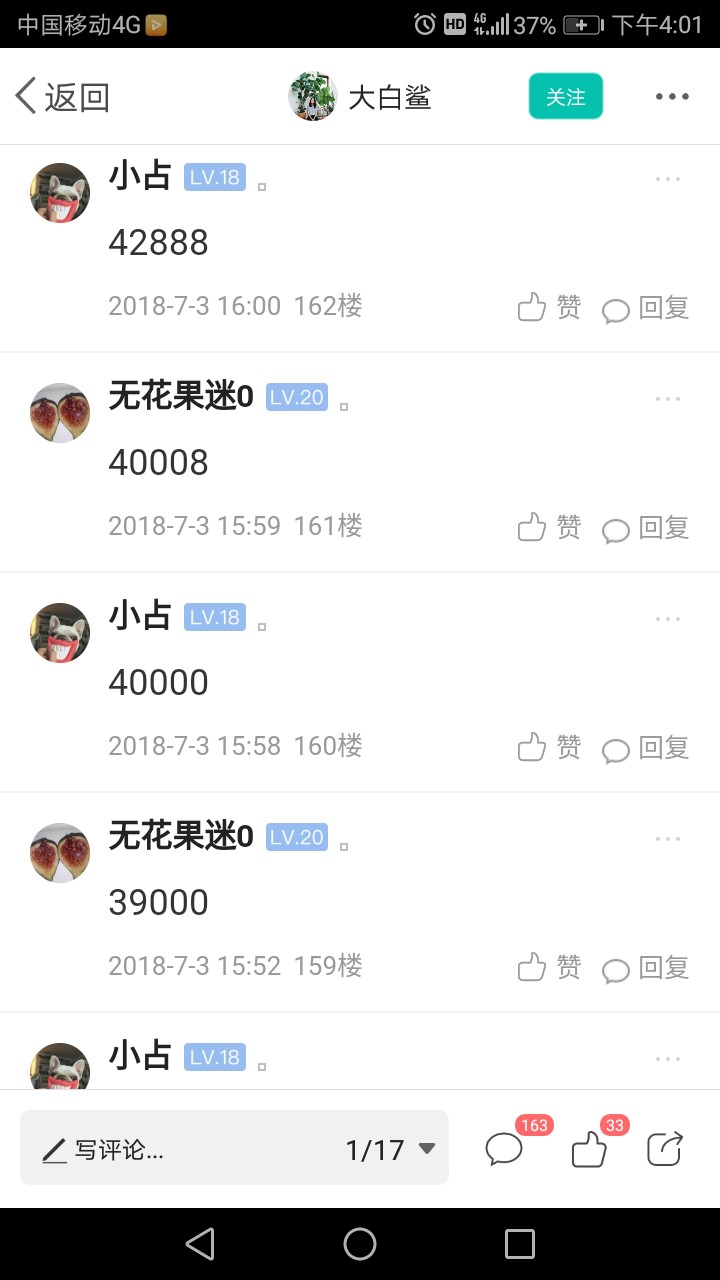Go to the Android home screen

(360, 1244)
